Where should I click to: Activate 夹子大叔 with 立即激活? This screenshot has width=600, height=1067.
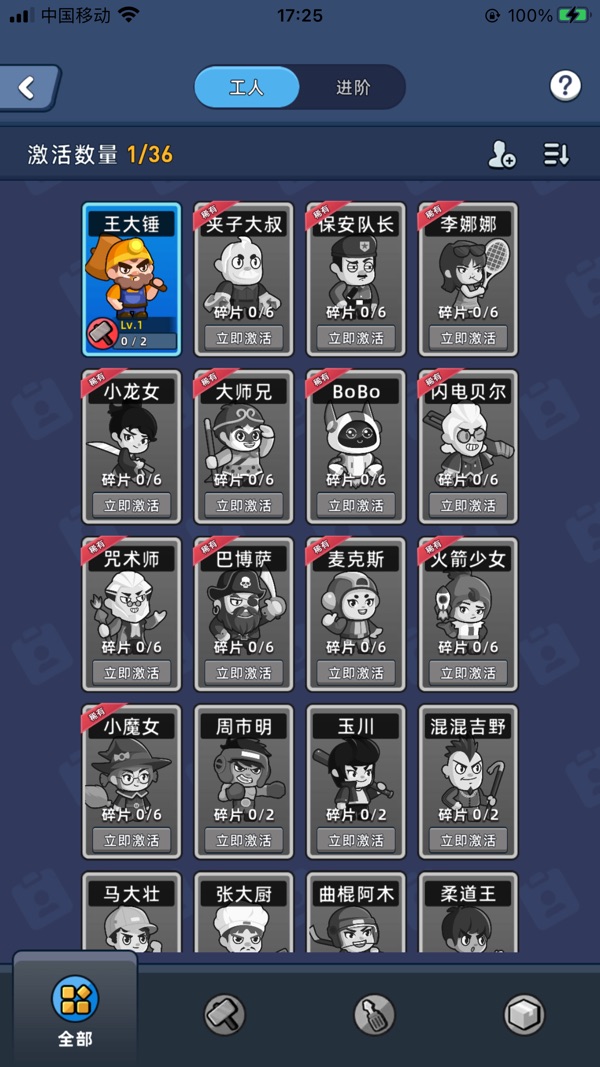(244, 338)
